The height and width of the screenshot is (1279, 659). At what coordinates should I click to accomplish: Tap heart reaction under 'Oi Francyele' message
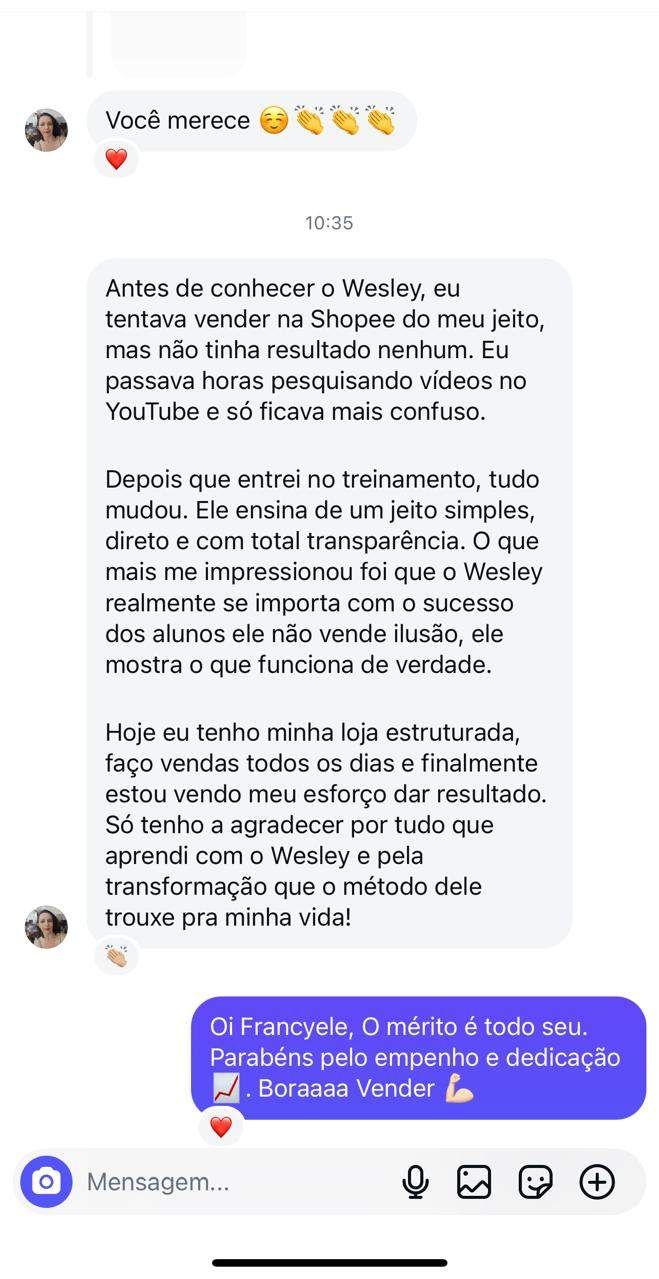click(x=220, y=1127)
